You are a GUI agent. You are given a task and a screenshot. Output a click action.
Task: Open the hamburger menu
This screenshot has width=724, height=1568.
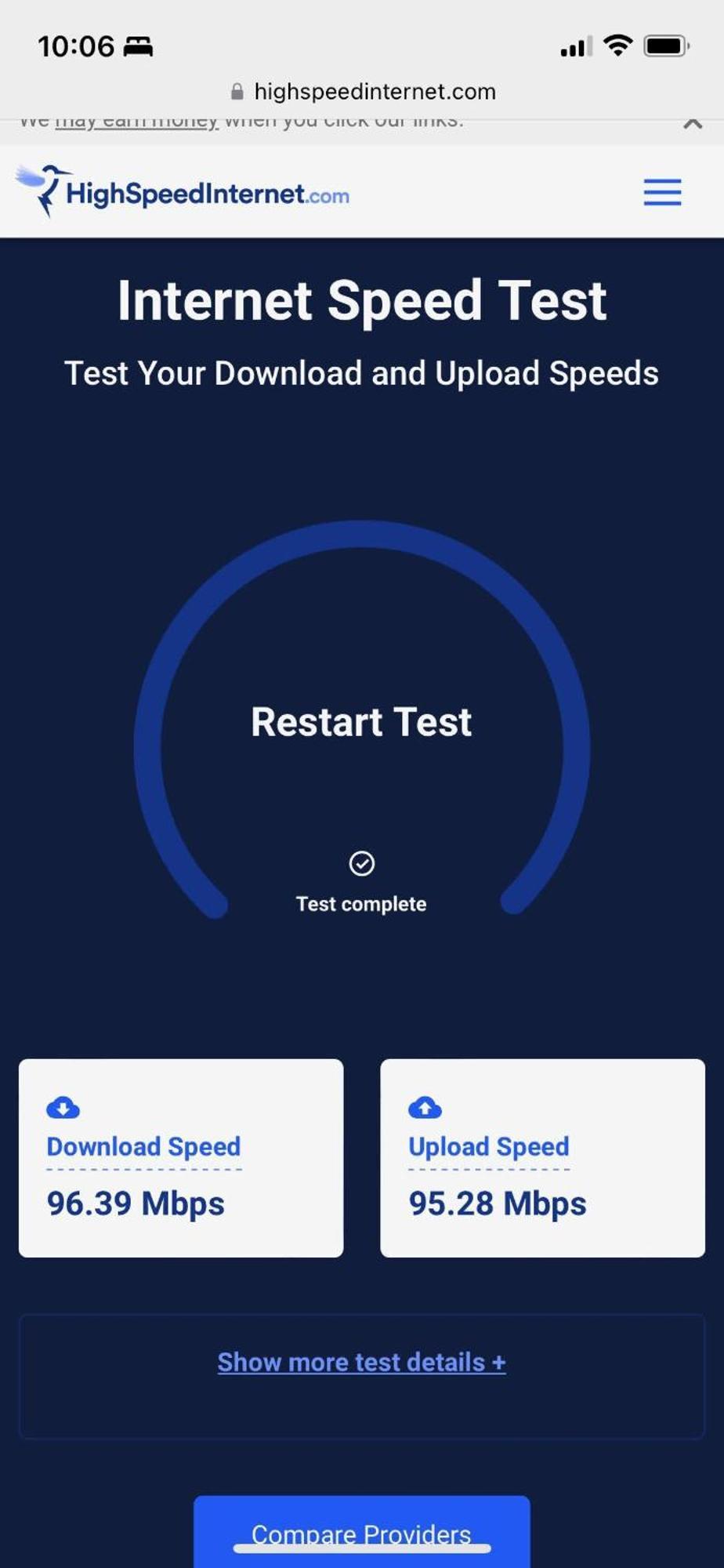click(662, 192)
